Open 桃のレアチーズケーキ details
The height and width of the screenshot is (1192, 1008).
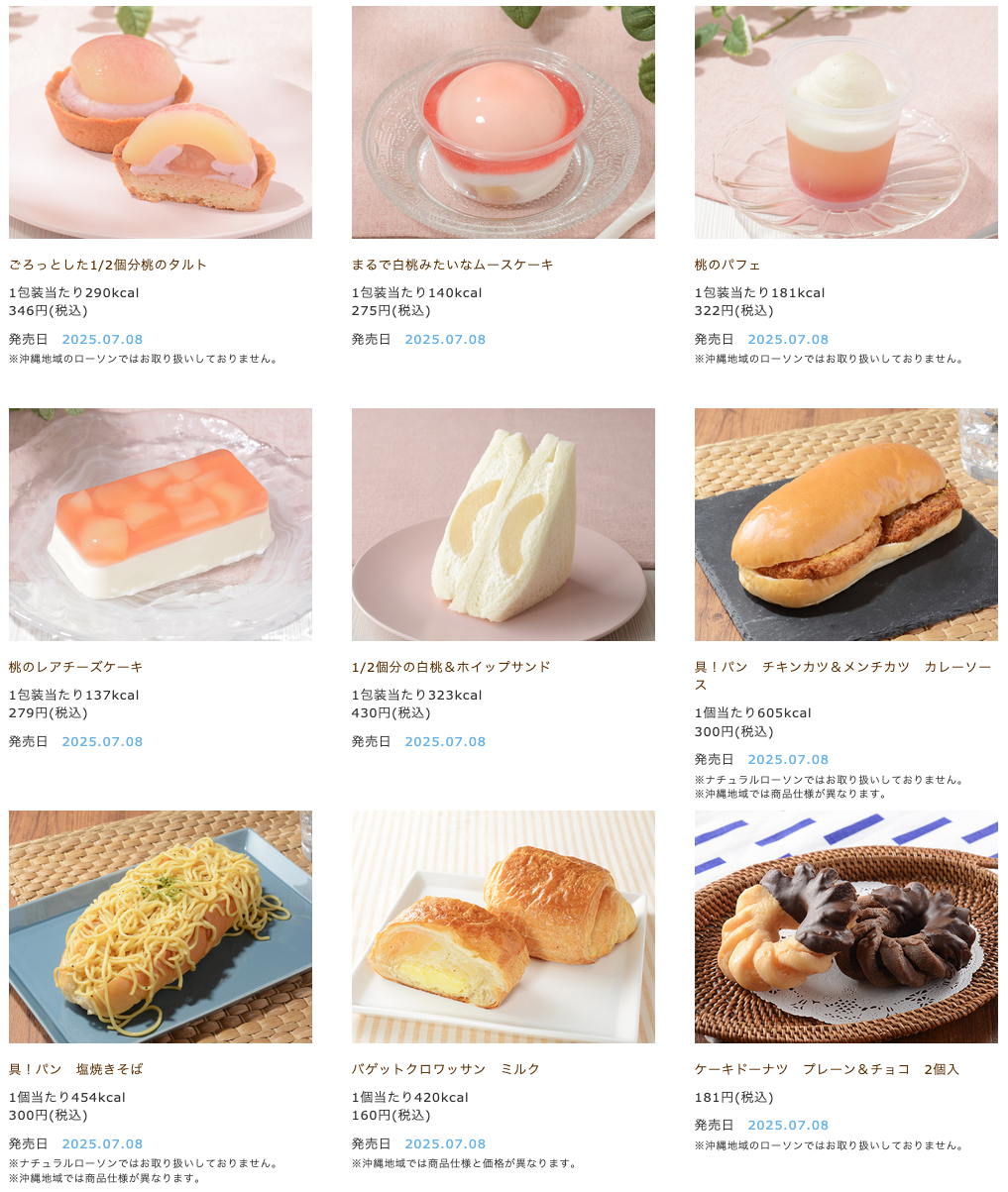point(76,667)
